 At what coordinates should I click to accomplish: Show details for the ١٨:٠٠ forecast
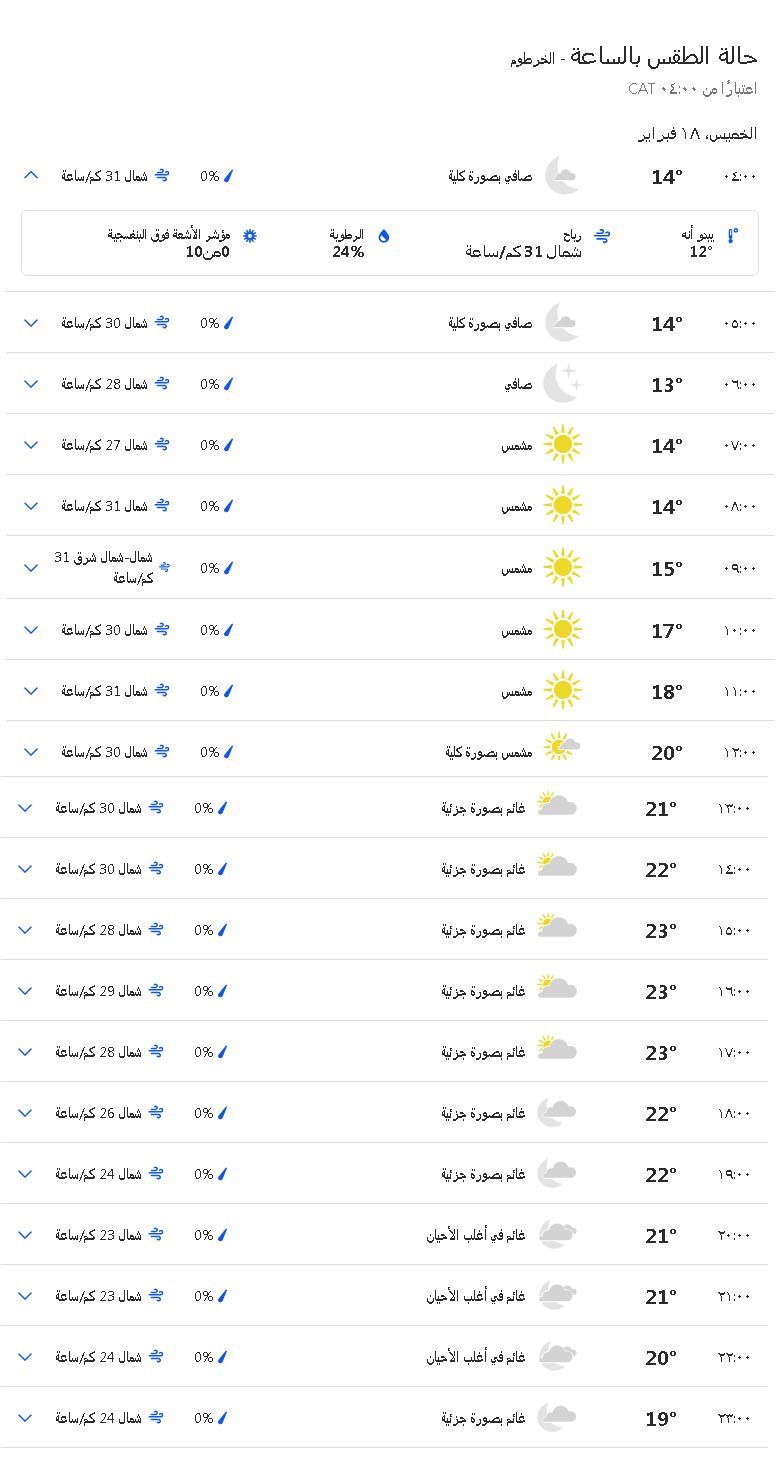coord(25,1113)
